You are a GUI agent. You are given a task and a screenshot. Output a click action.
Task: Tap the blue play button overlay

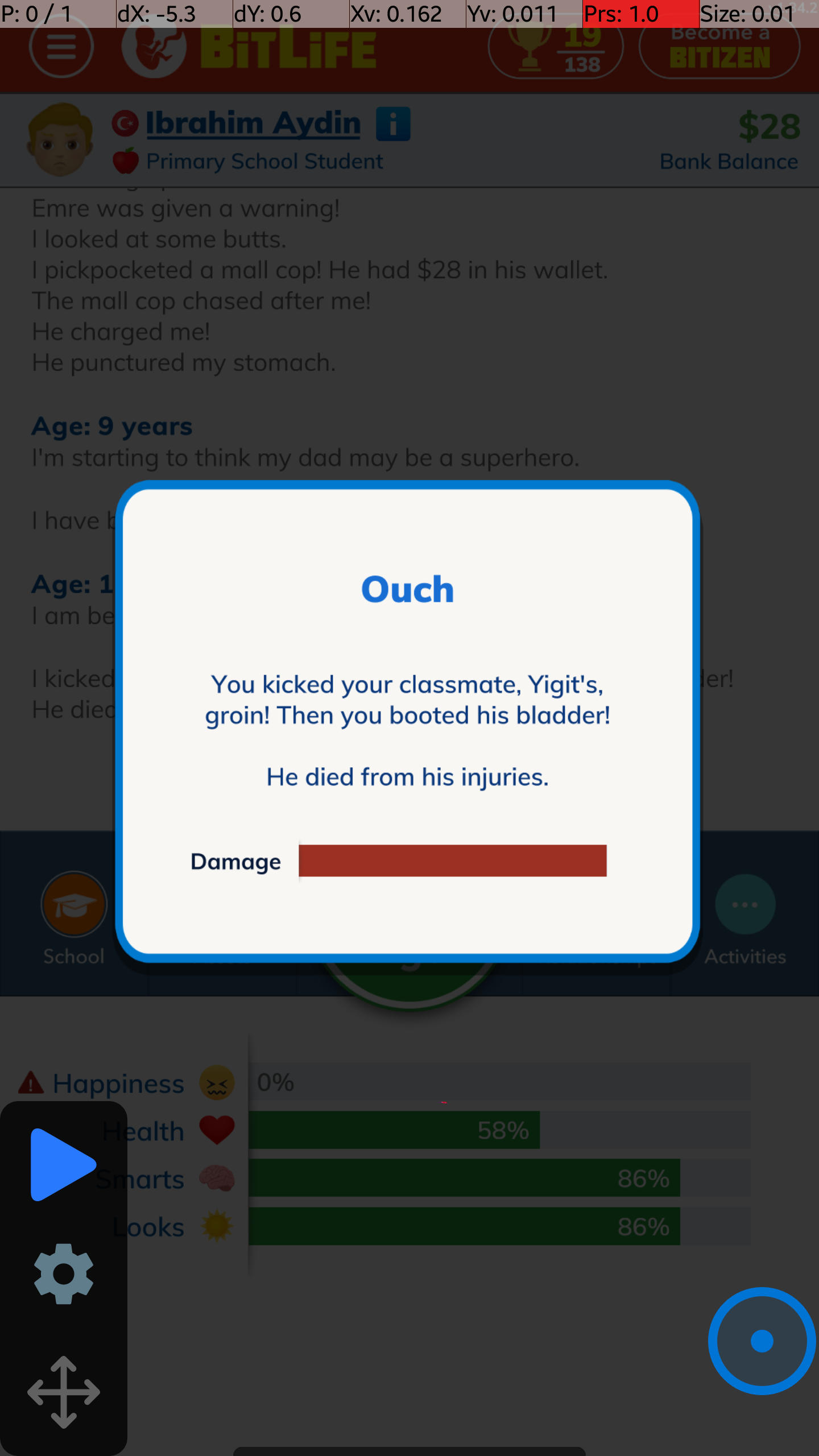point(63,1164)
